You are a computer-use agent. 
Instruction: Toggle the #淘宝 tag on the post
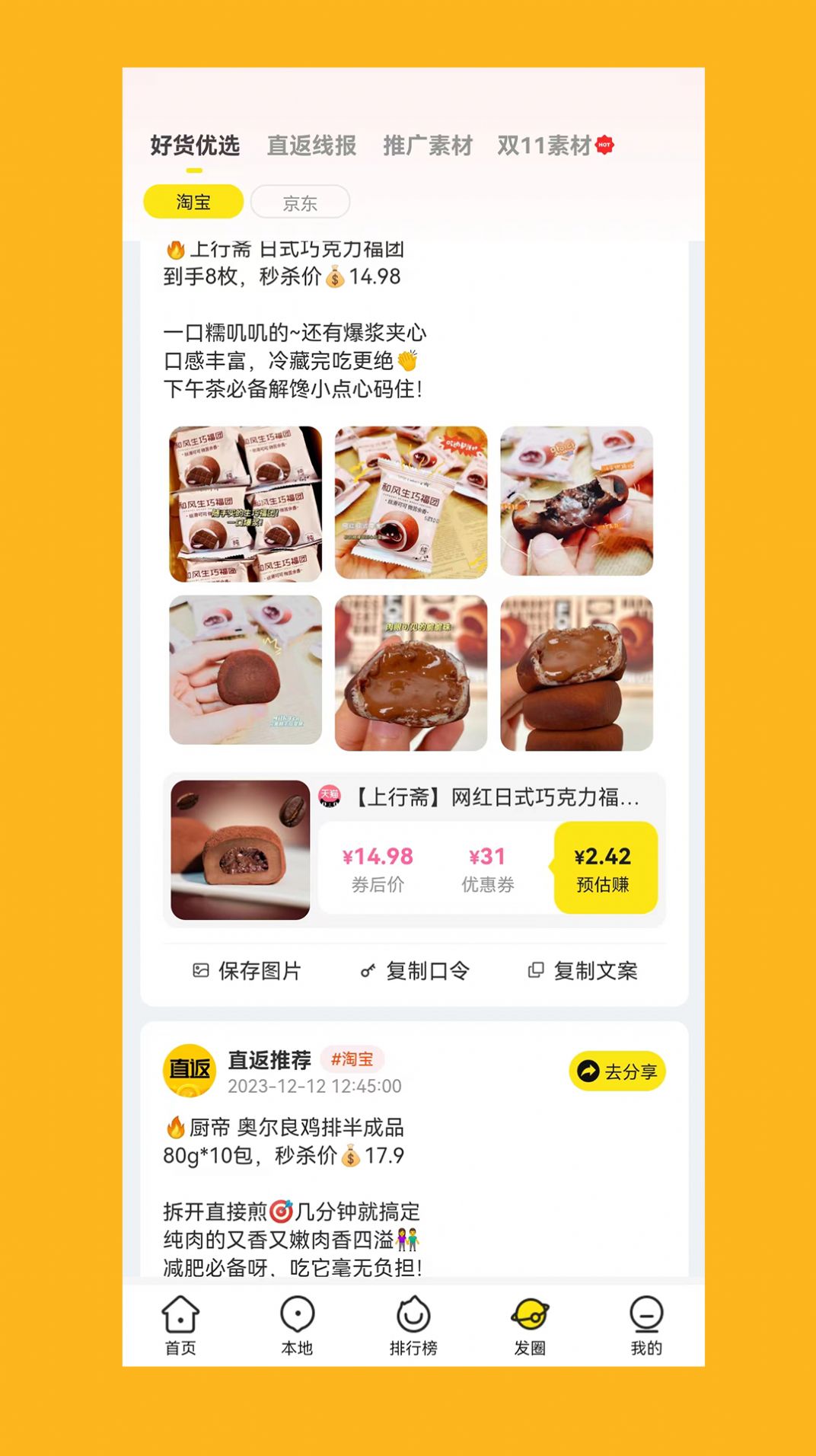(x=351, y=1058)
